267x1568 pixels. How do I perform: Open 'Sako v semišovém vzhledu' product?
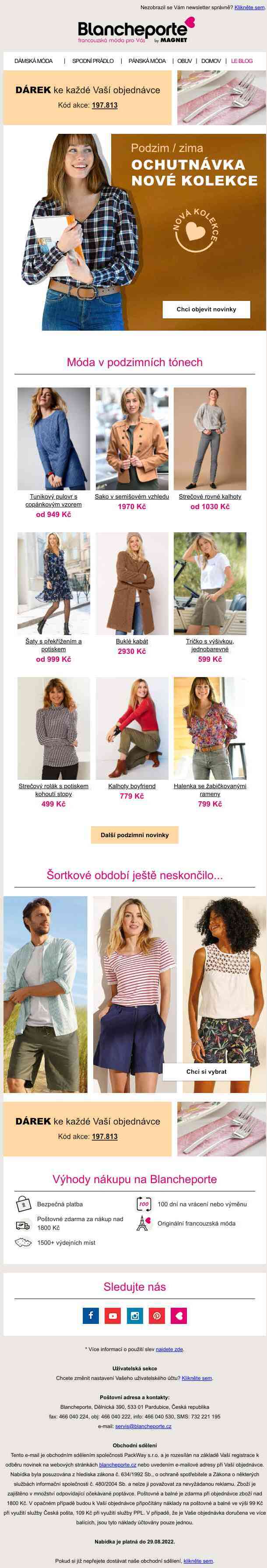tap(132, 496)
